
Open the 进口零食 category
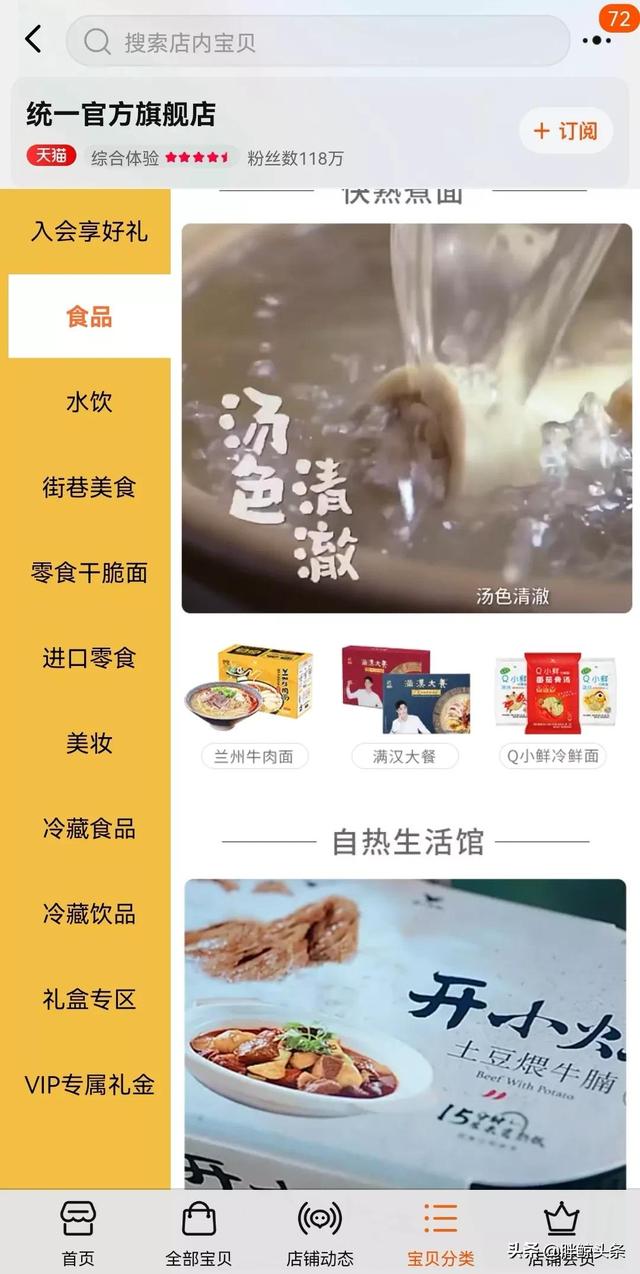coord(89,658)
